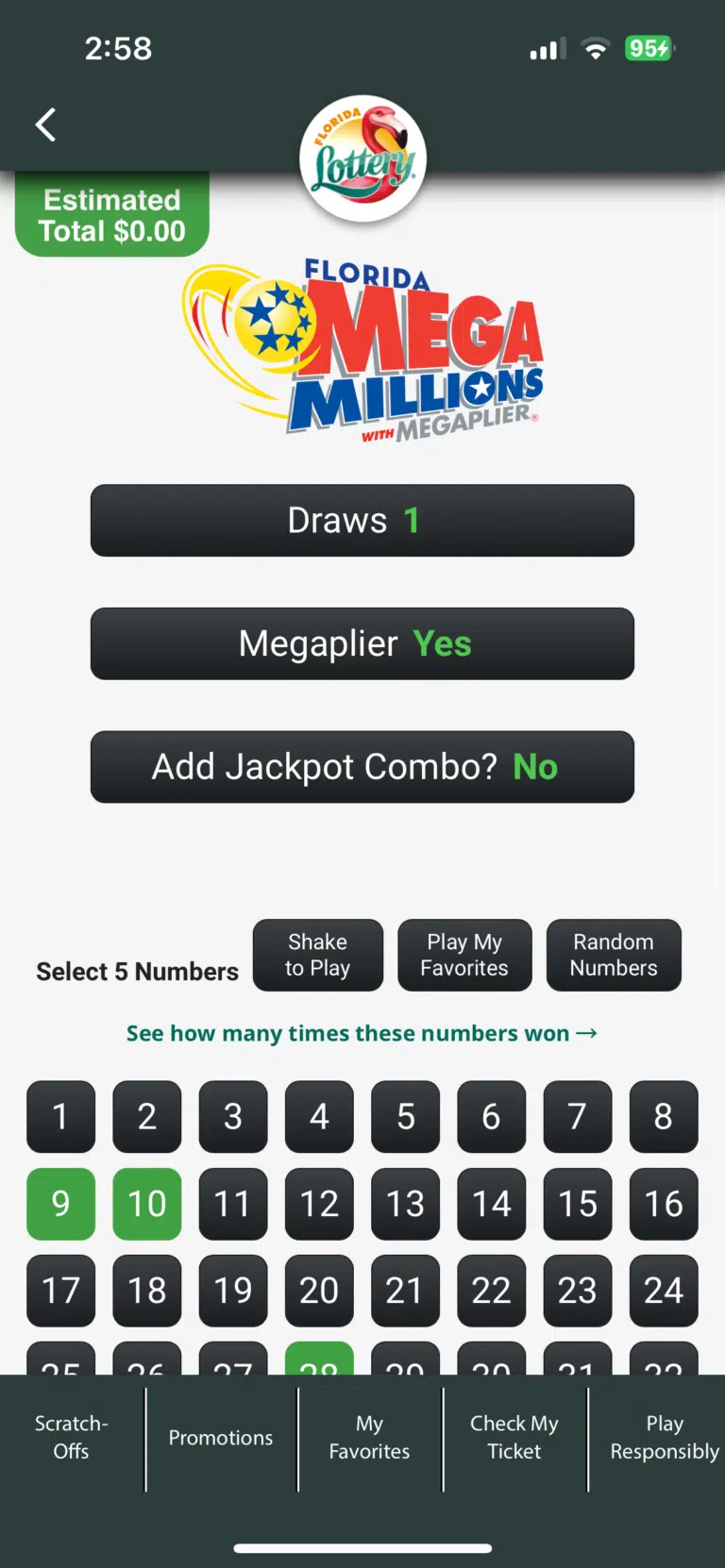The height and width of the screenshot is (1568, 725).
Task: Go to Promotions
Action: pyautogui.click(x=220, y=1438)
